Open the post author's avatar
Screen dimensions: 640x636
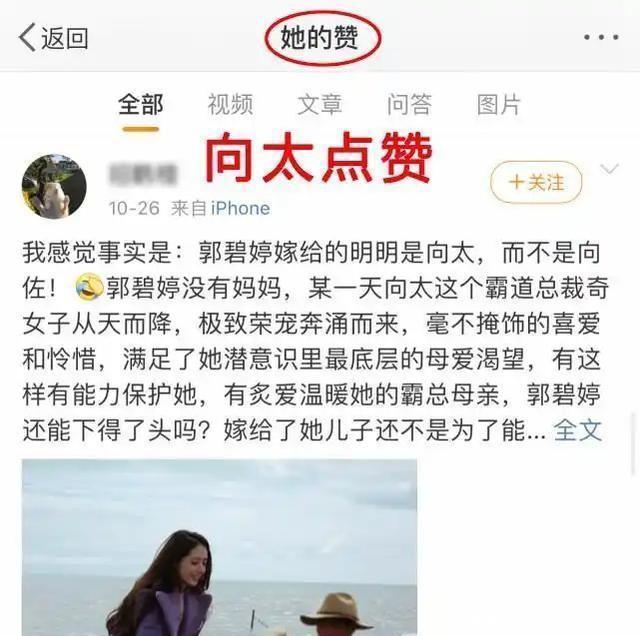[x=54, y=186]
